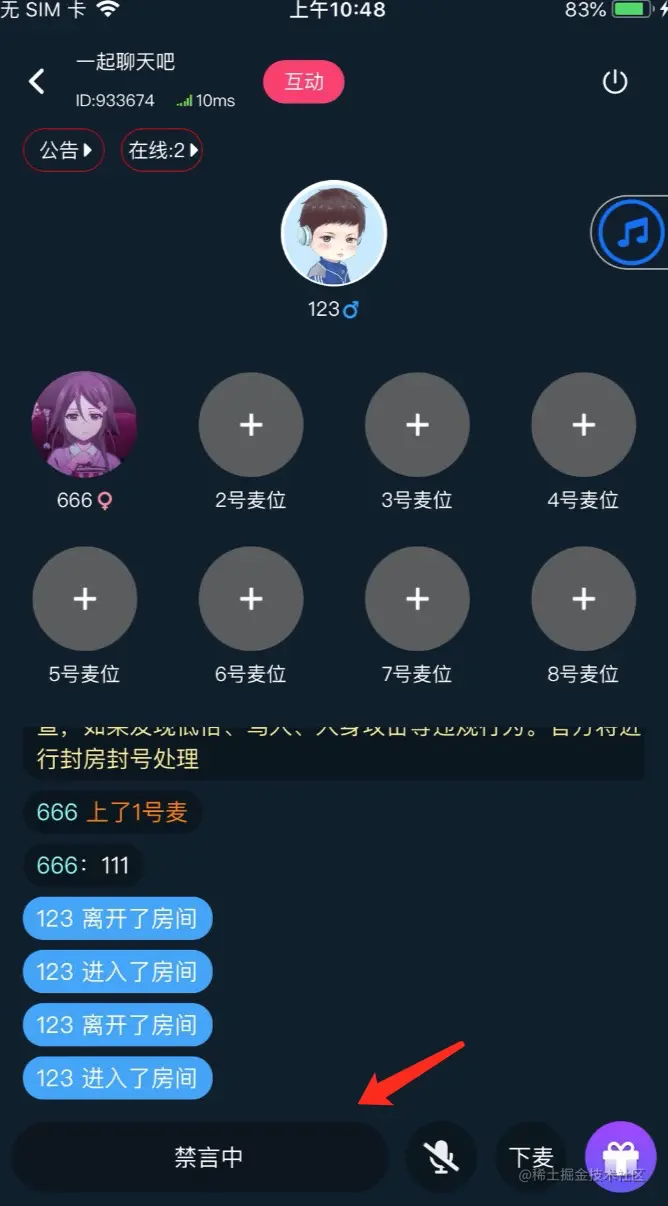Join 3号麦位 mic seat
Viewport: 668px width, 1206px height.
click(417, 425)
